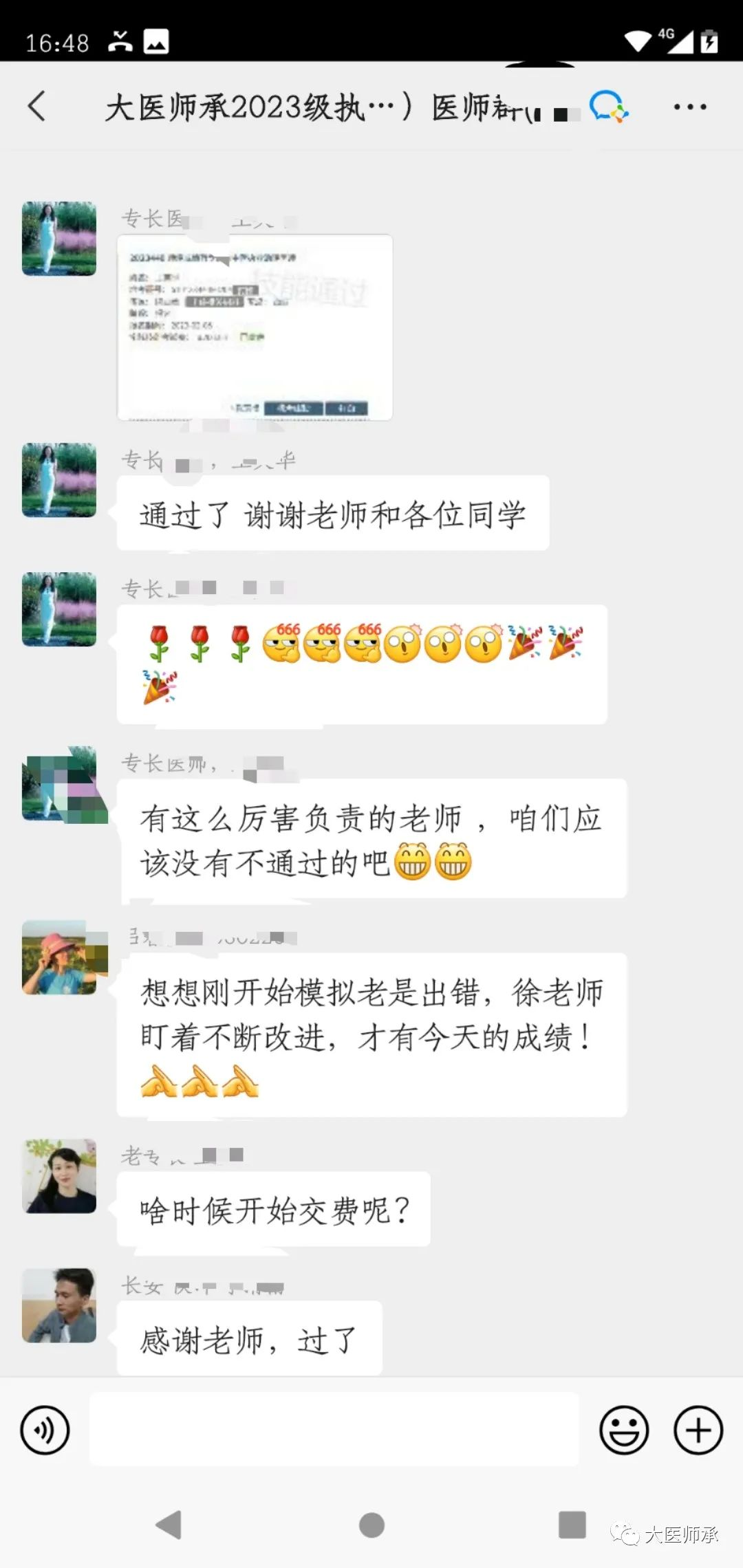
Task: Focus the message text field
Action: pos(334,1430)
